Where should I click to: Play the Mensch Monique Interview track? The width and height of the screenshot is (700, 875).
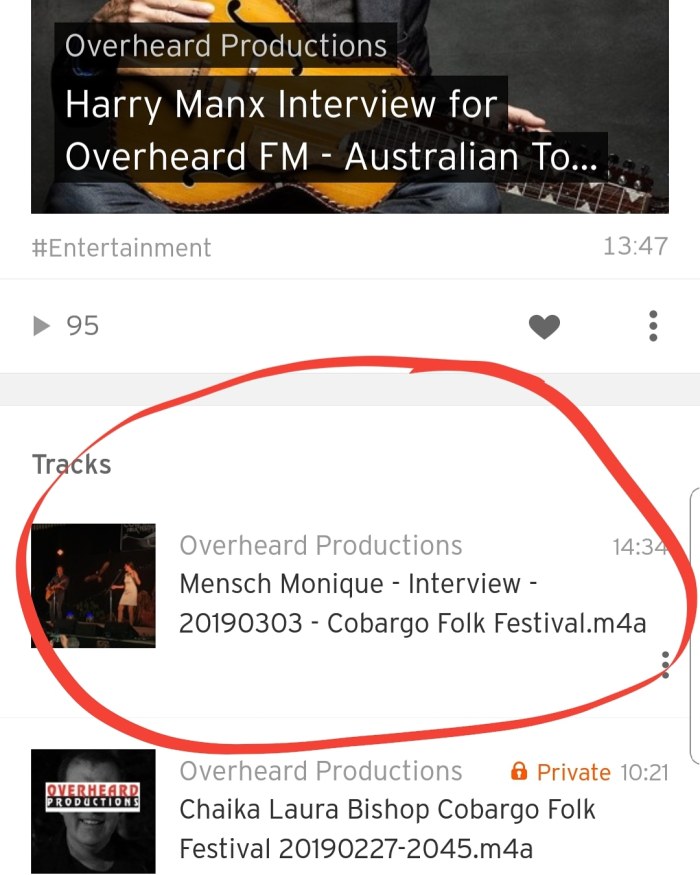click(93, 585)
